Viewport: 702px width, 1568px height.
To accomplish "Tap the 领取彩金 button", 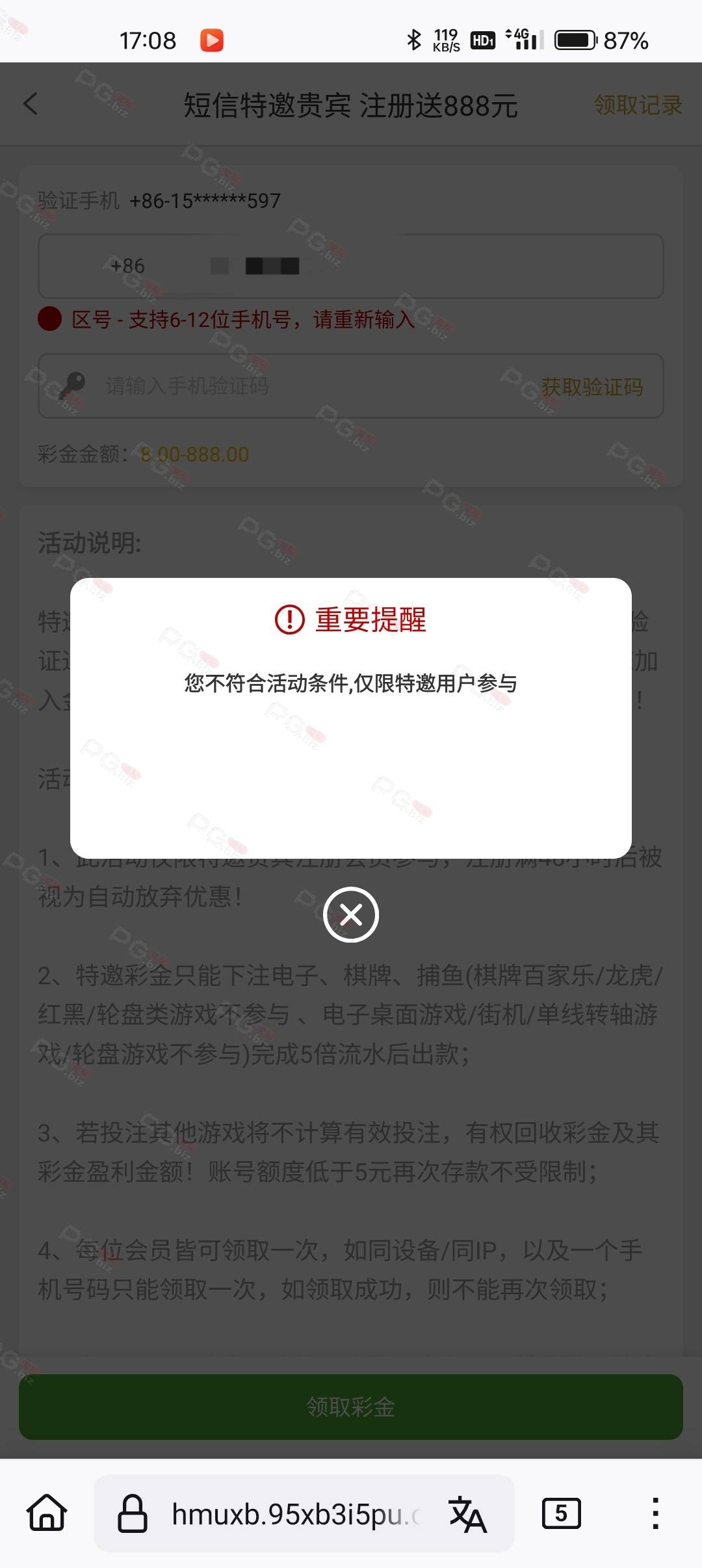I will click(351, 1406).
